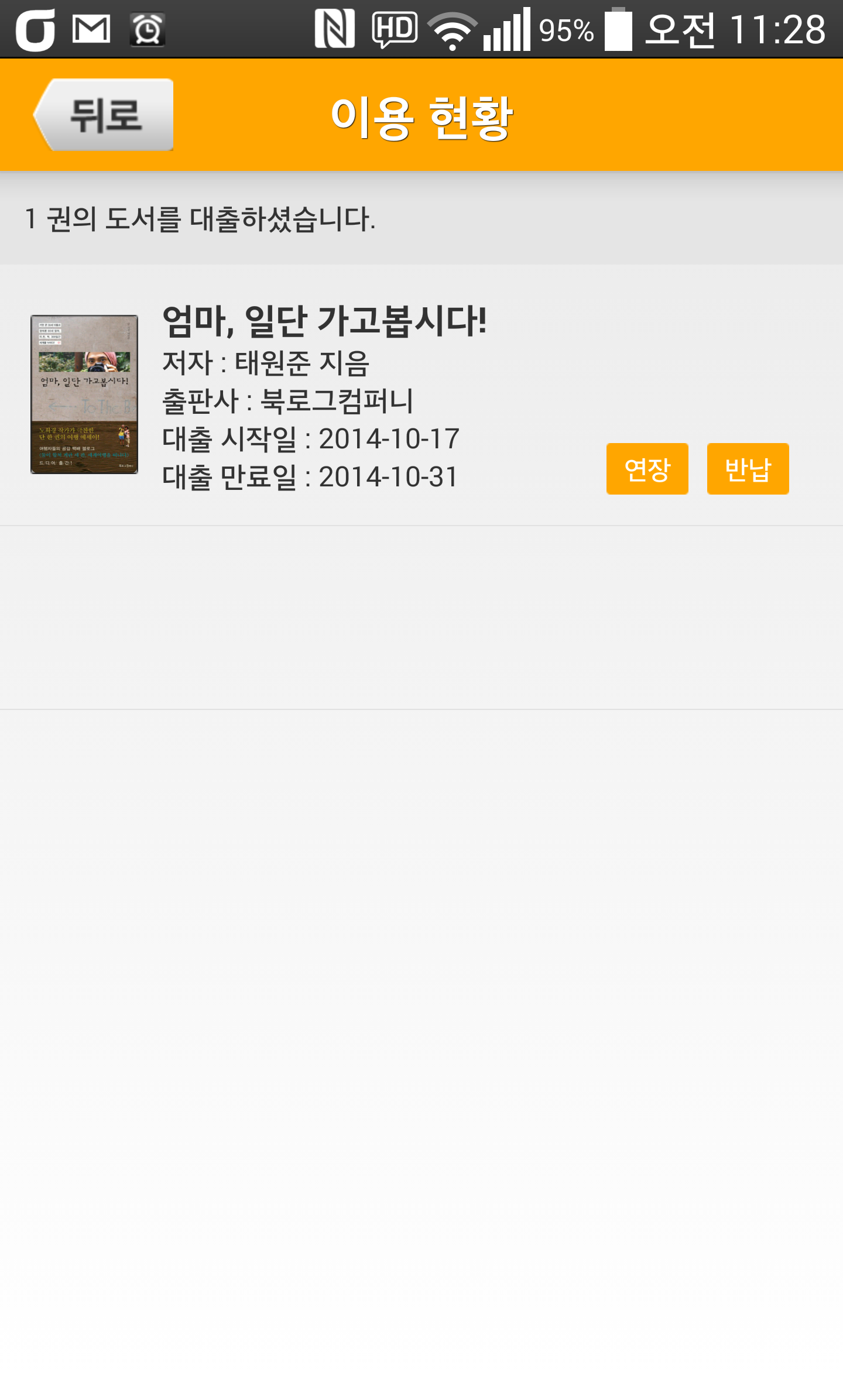Open the book cover for 엄마, 일단 가고봅시다!
This screenshot has height=1400, width=843.
(x=84, y=394)
